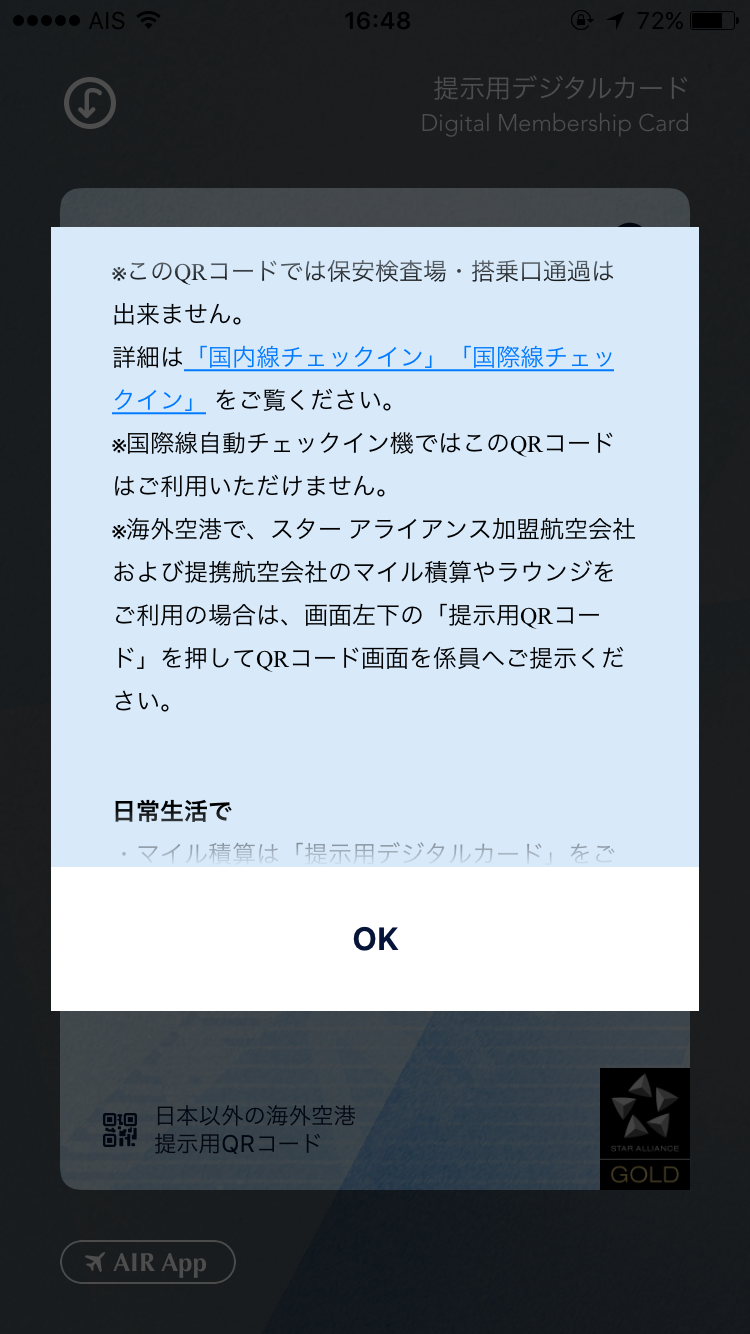Image resolution: width=750 pixels, height=1334 pixels.
Task: Dismiss the dialog with OK
Action: pyautogui.click(x=375, y=938)
